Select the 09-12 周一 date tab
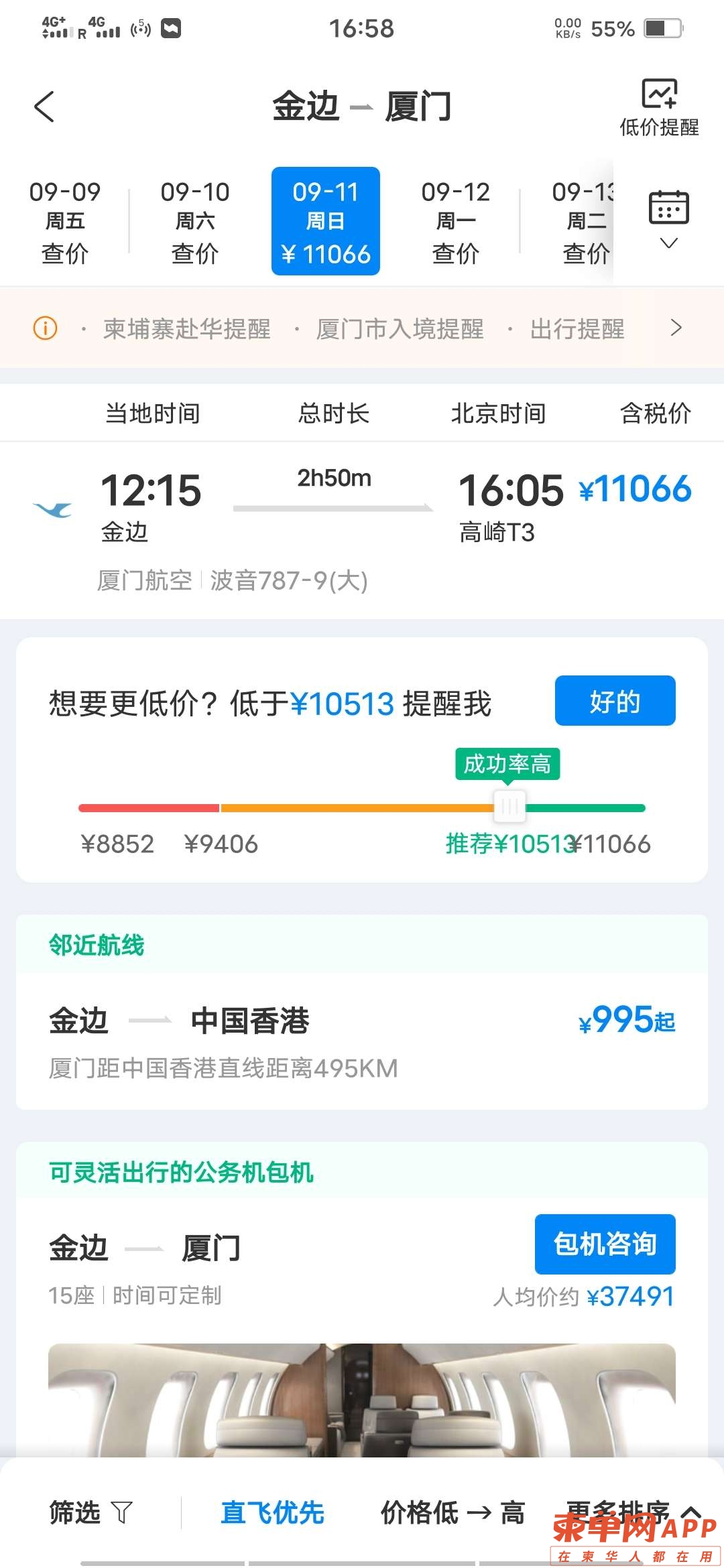 click(x=455, y=221)
